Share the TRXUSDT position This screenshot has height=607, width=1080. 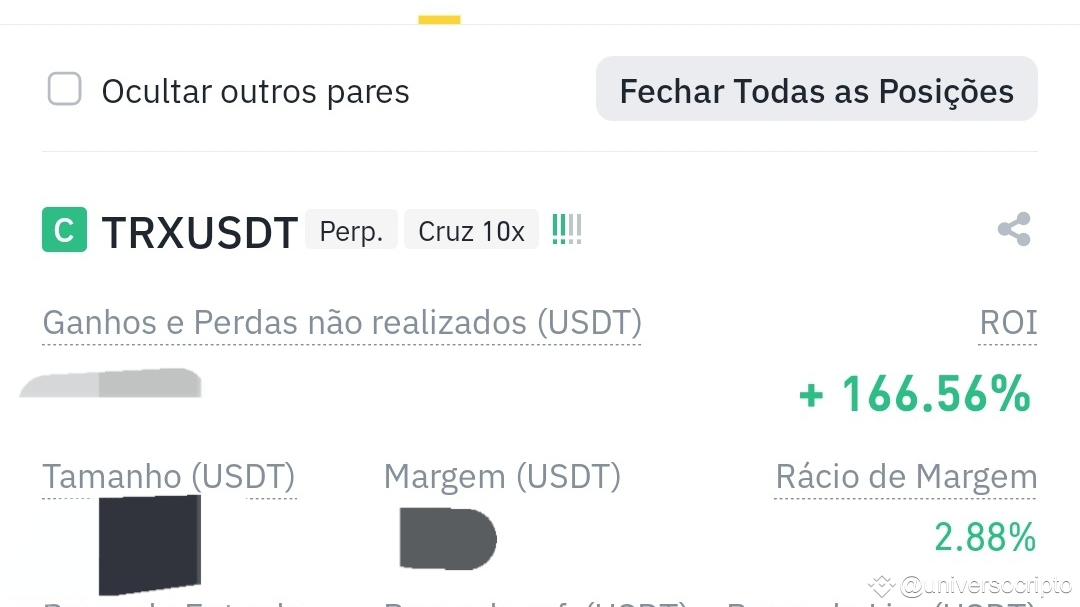(x=1013, y=230)
